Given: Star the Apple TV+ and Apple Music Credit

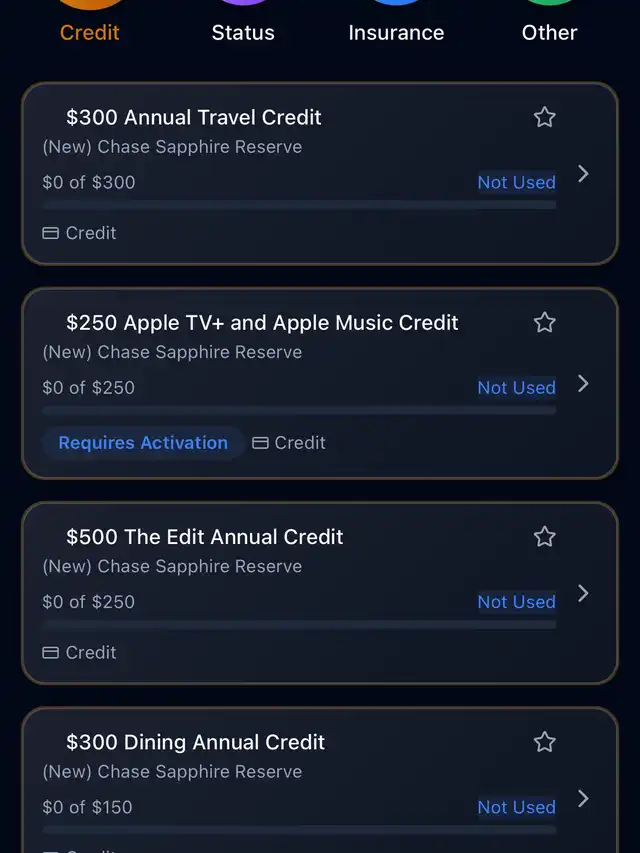Looking at the screenshot, I should coord(544,323).
